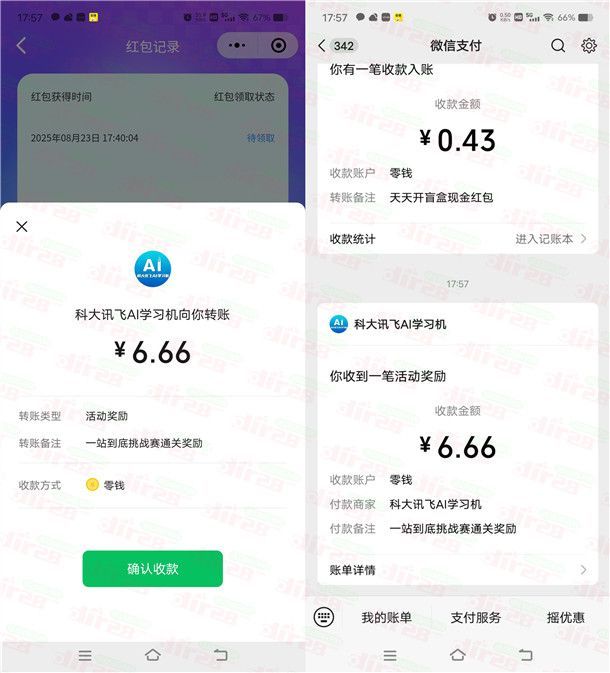Close the mini program with the circle button
Screen dimensions: 610x673
click(x=278, y=45)
